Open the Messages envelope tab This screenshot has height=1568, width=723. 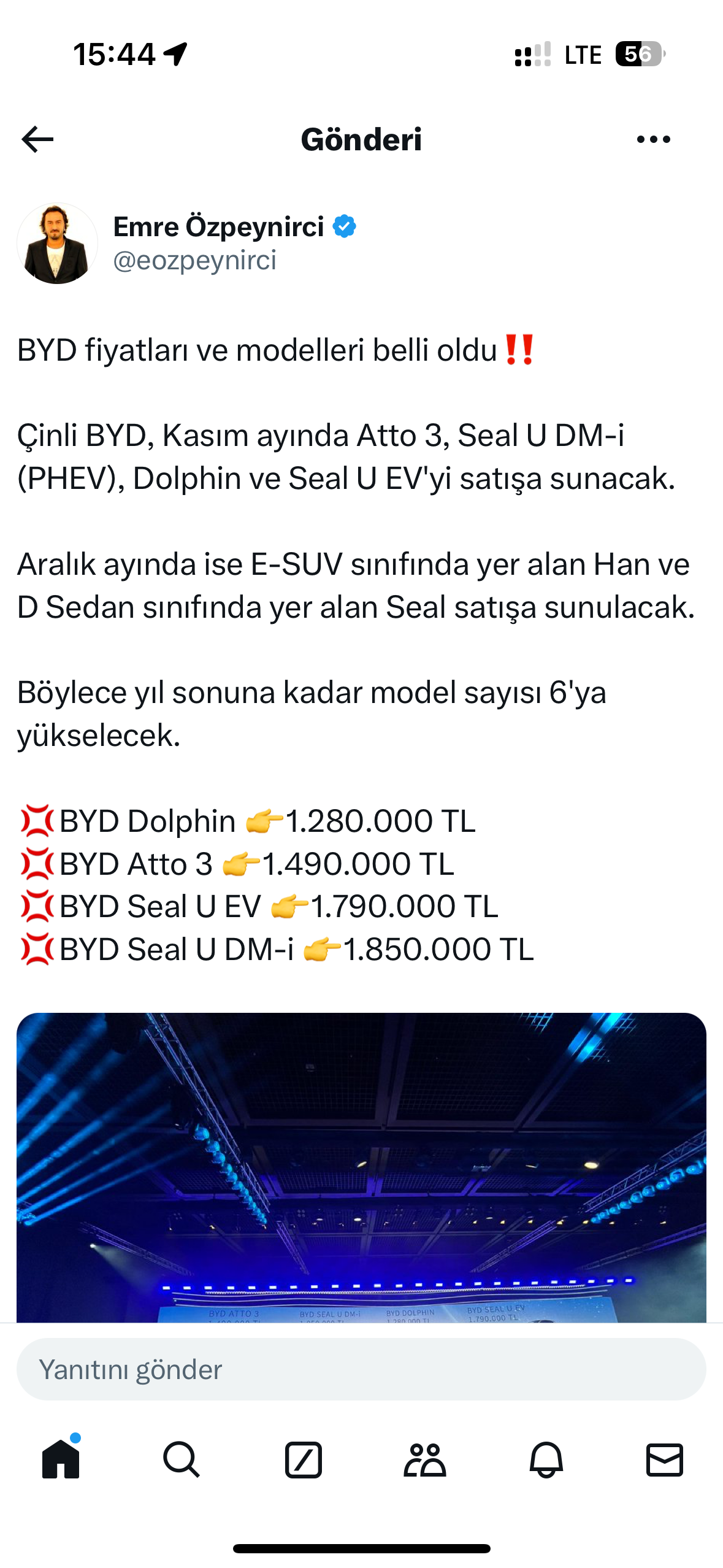(x=665, y=1459)
